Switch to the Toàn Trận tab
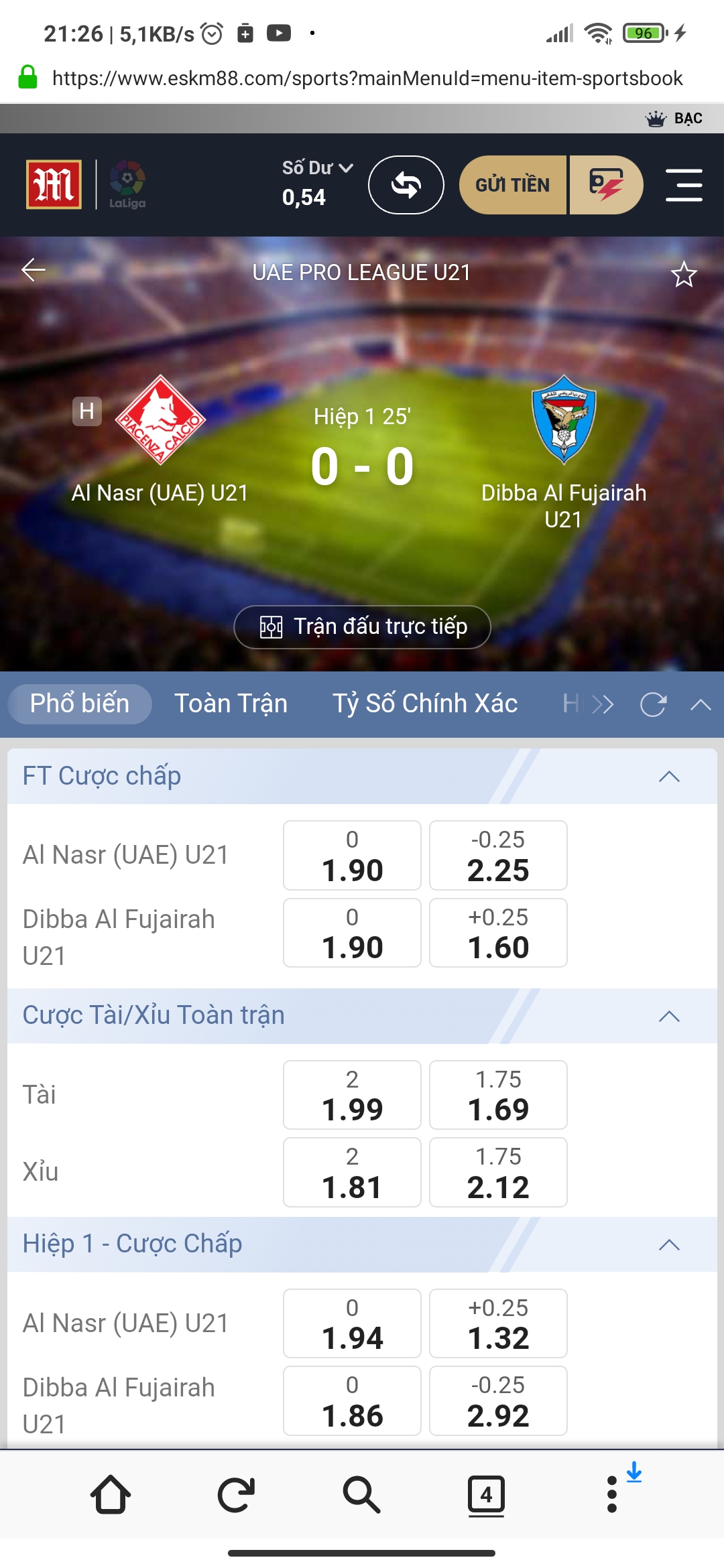The width and height of the screenshot is (724, 1568). [x=231, y=704]
